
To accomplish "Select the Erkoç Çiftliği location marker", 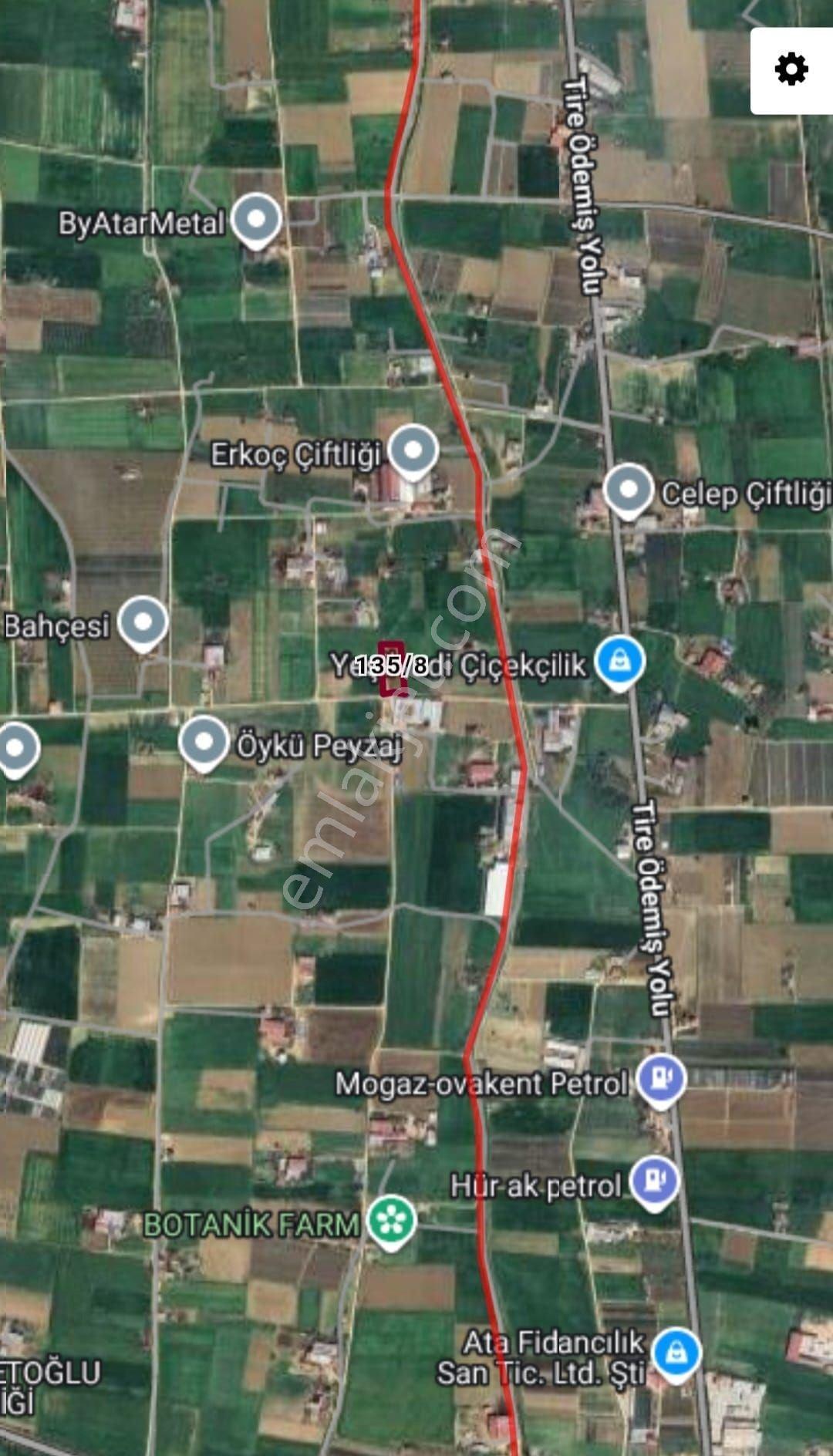I will click(x=413, y=451).
